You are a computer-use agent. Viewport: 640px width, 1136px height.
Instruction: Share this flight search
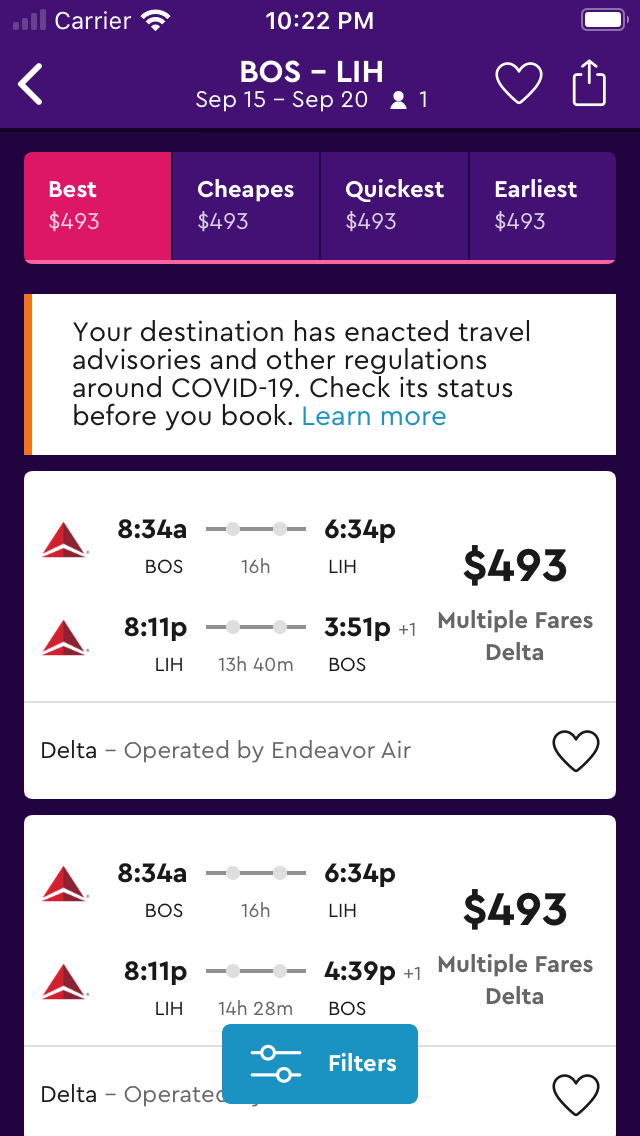tap(589, 84)
